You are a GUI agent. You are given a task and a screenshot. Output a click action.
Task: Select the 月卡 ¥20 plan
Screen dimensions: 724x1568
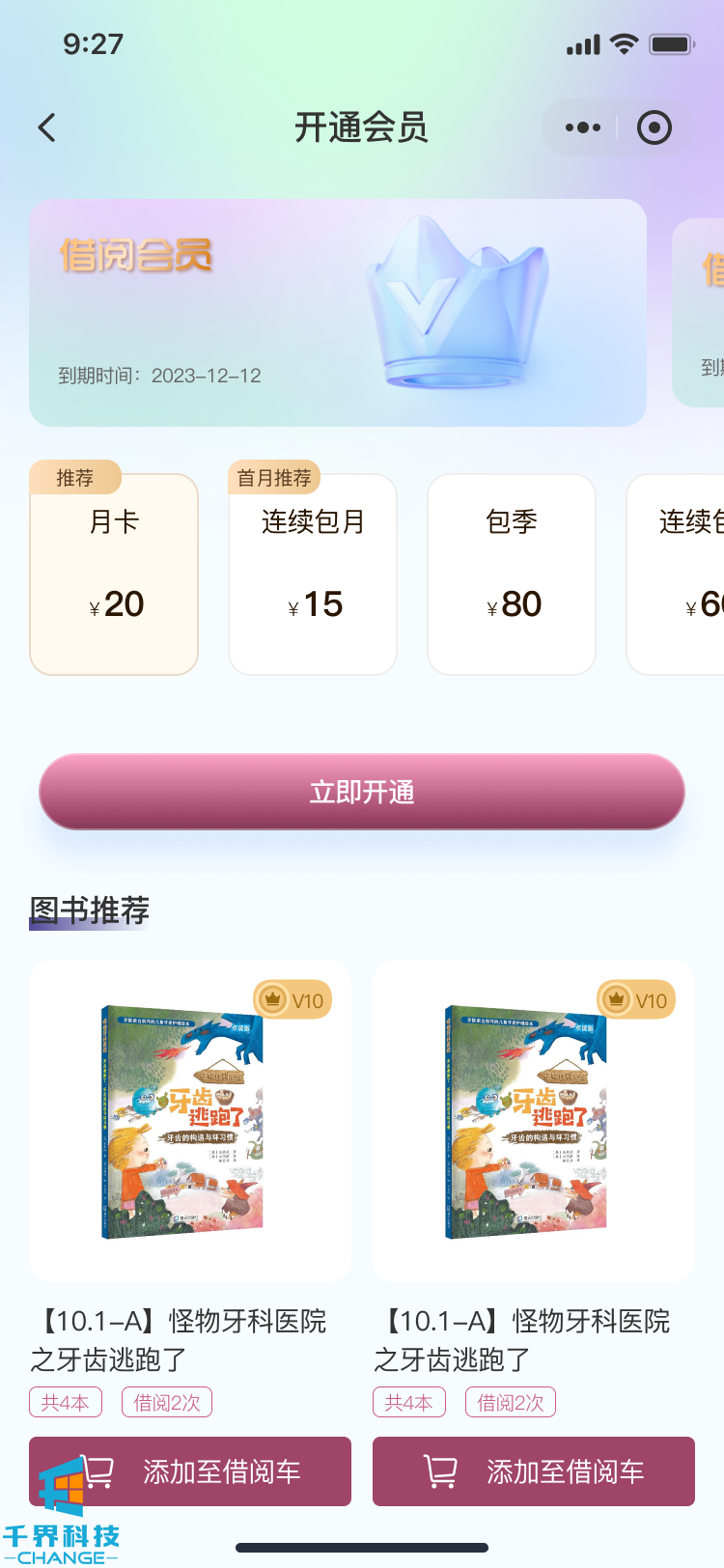[114, 574]
